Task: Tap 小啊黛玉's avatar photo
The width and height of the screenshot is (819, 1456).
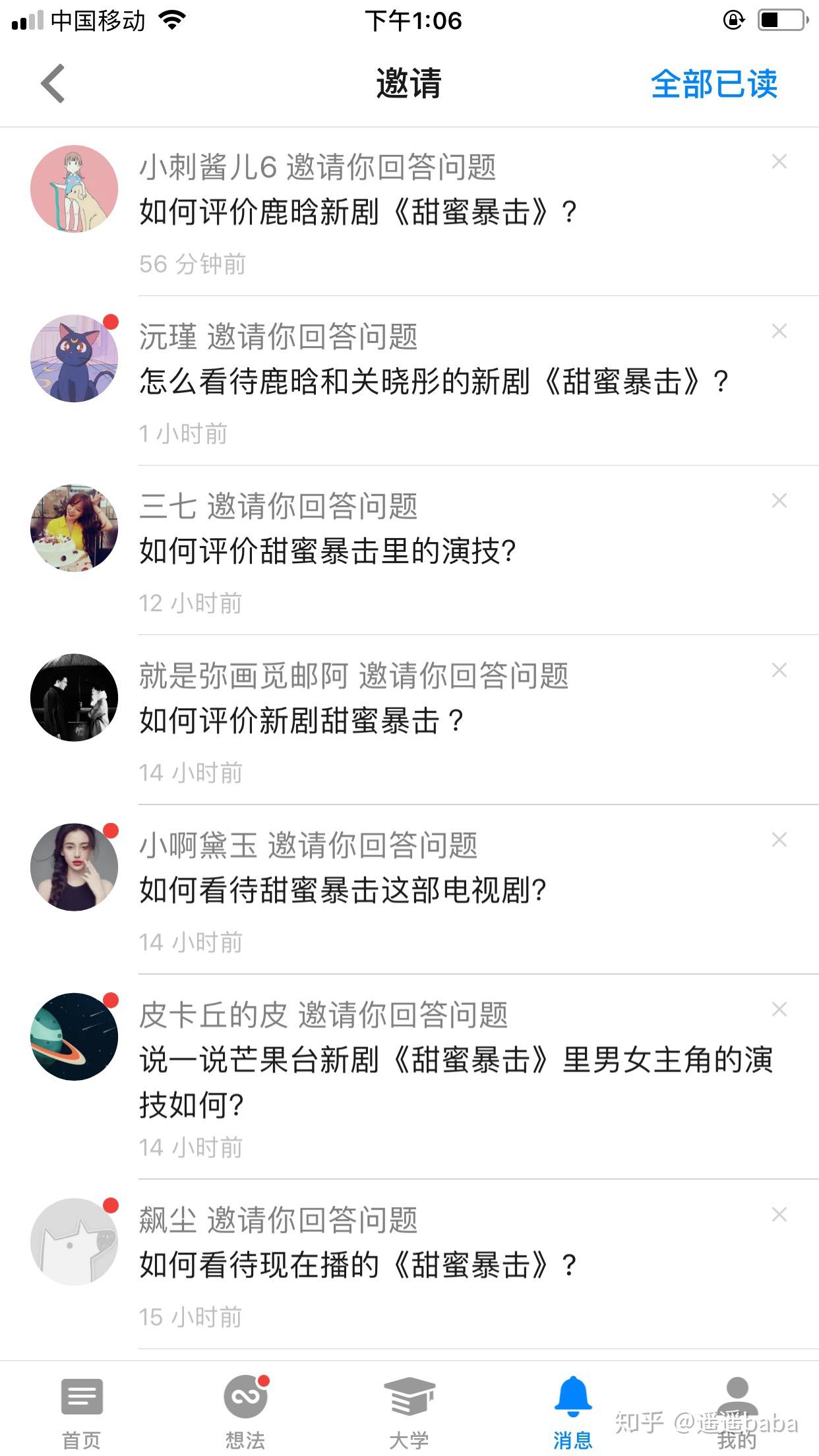Action: [74, 867]
